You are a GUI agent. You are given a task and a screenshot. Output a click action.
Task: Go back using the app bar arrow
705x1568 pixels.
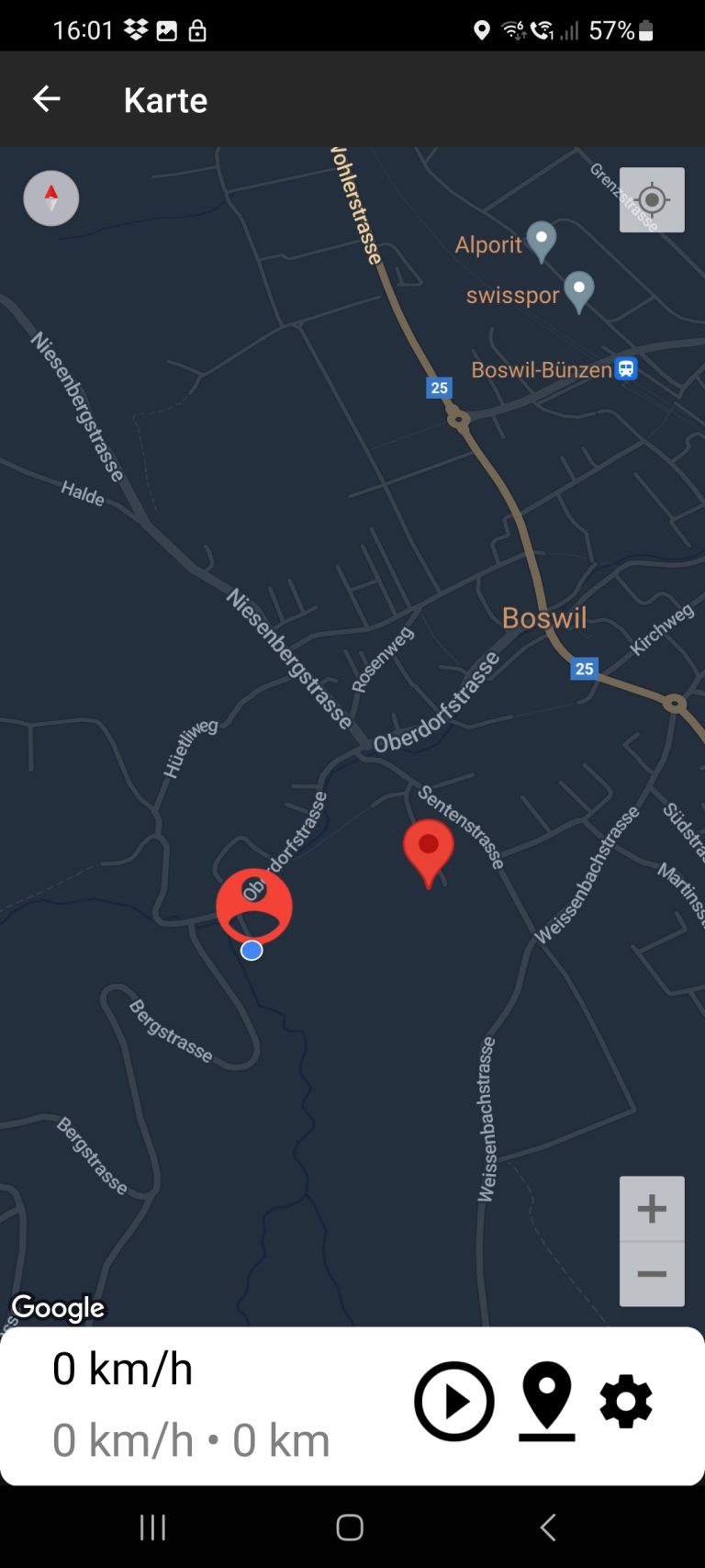coord(46,99)
